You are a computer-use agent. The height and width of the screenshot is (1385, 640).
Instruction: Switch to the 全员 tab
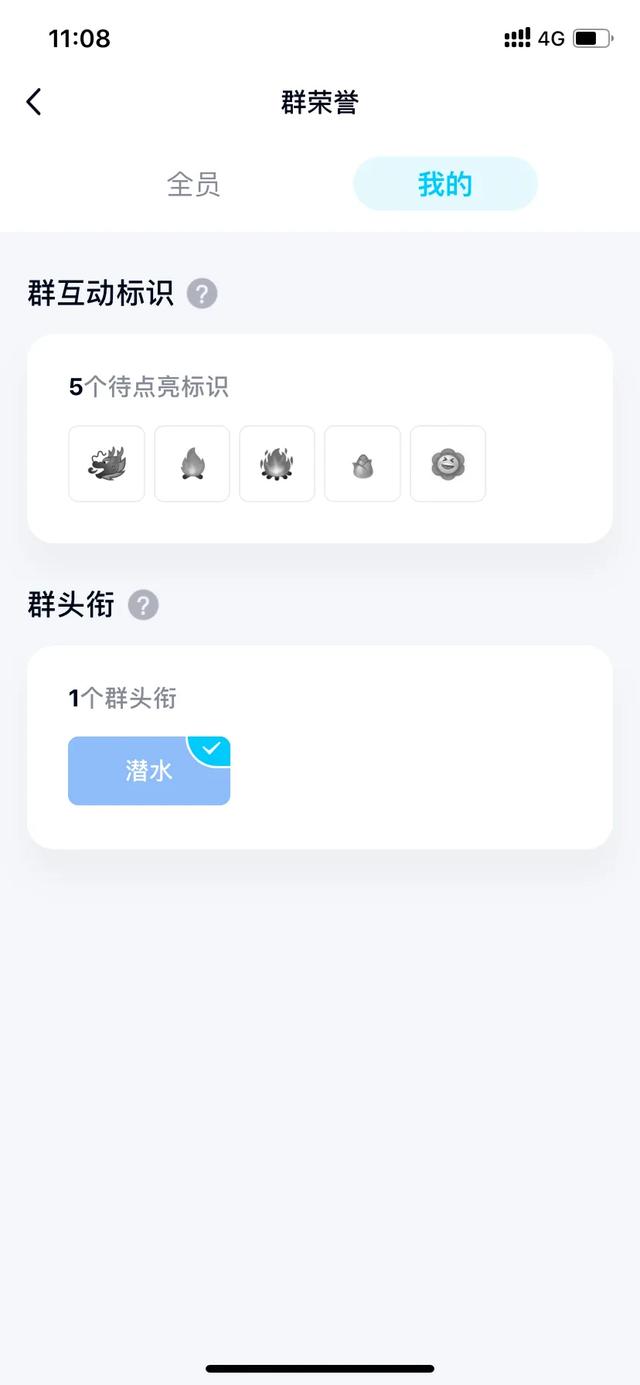(193, 184)
